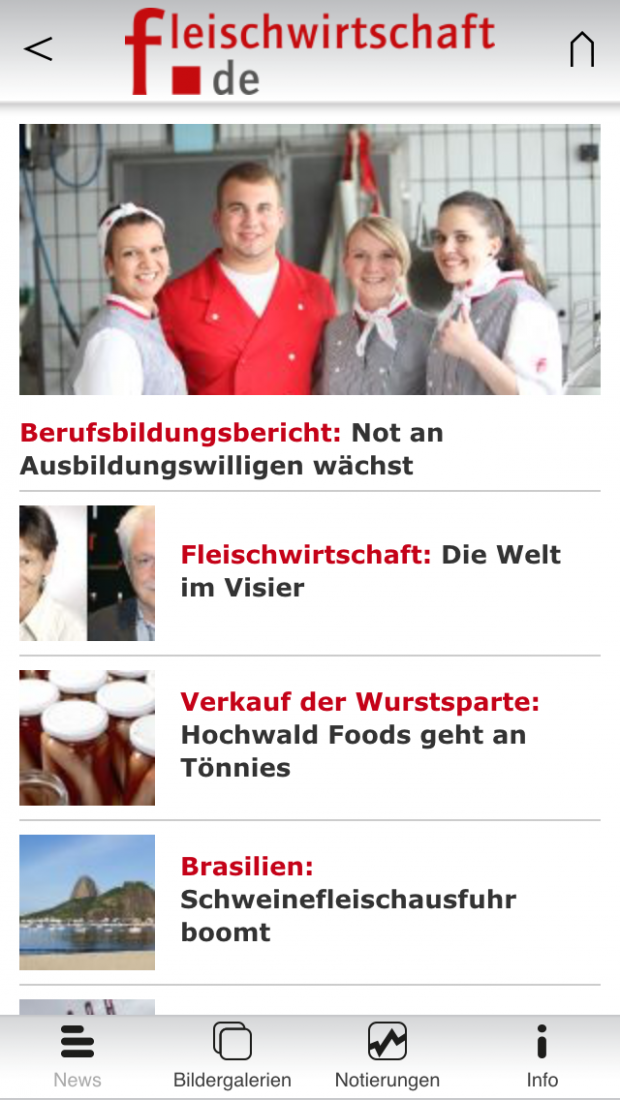
Task: Switch to the Bildergalerien tab
Action: click(x=232, y=1056)
